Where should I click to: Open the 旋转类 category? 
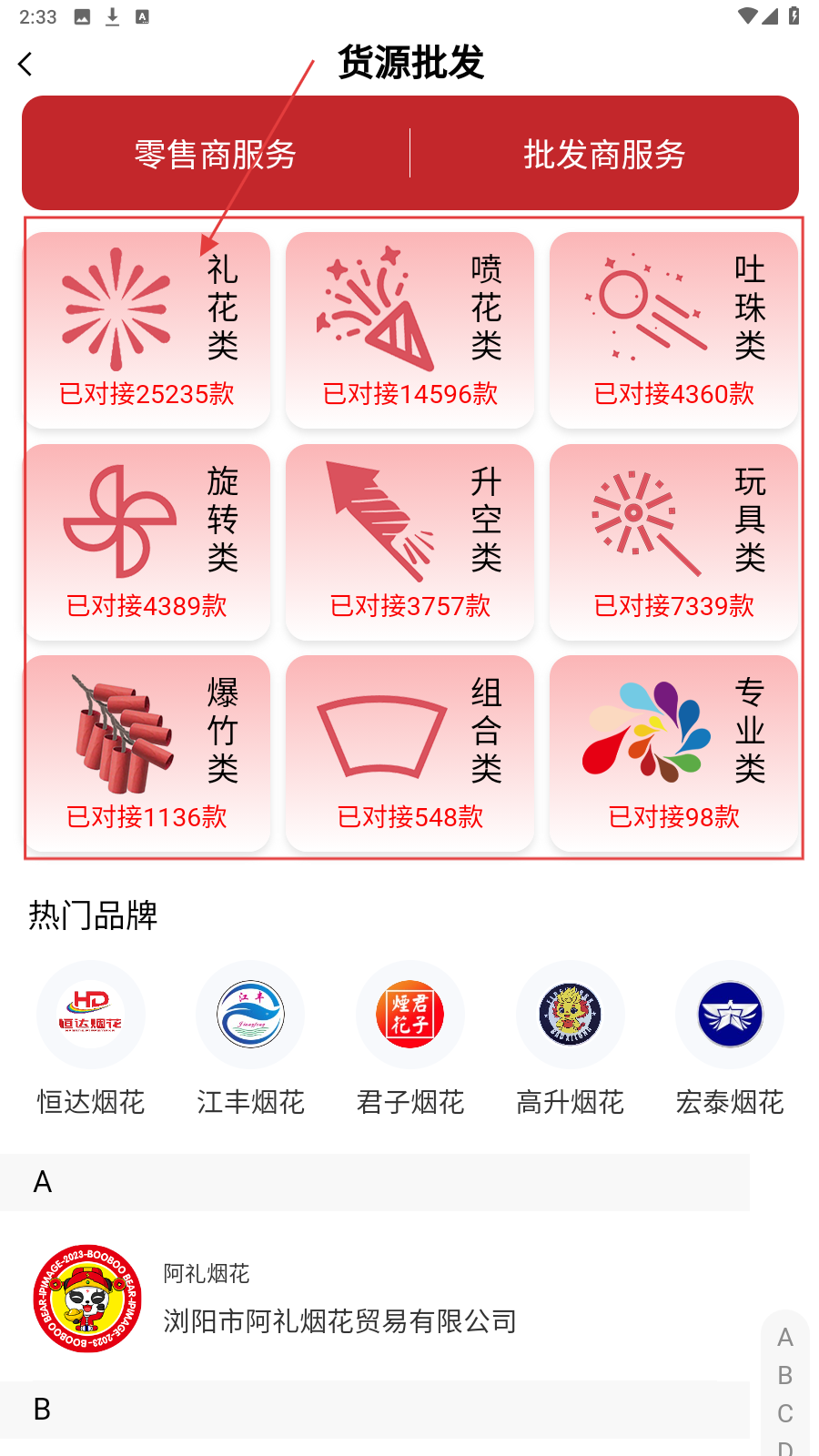(x=147, y=542)
